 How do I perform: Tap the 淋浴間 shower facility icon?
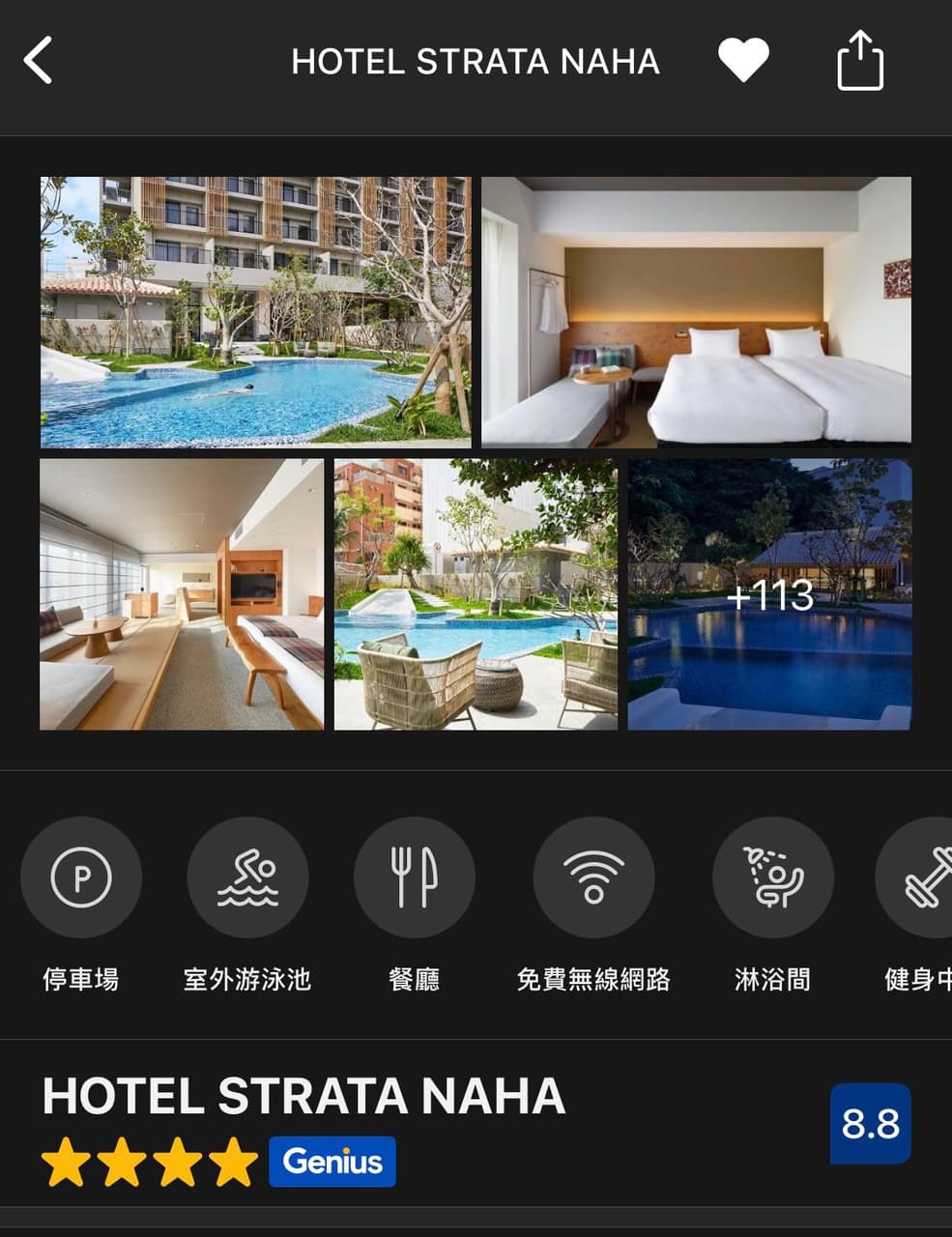[x=772, y=877]
